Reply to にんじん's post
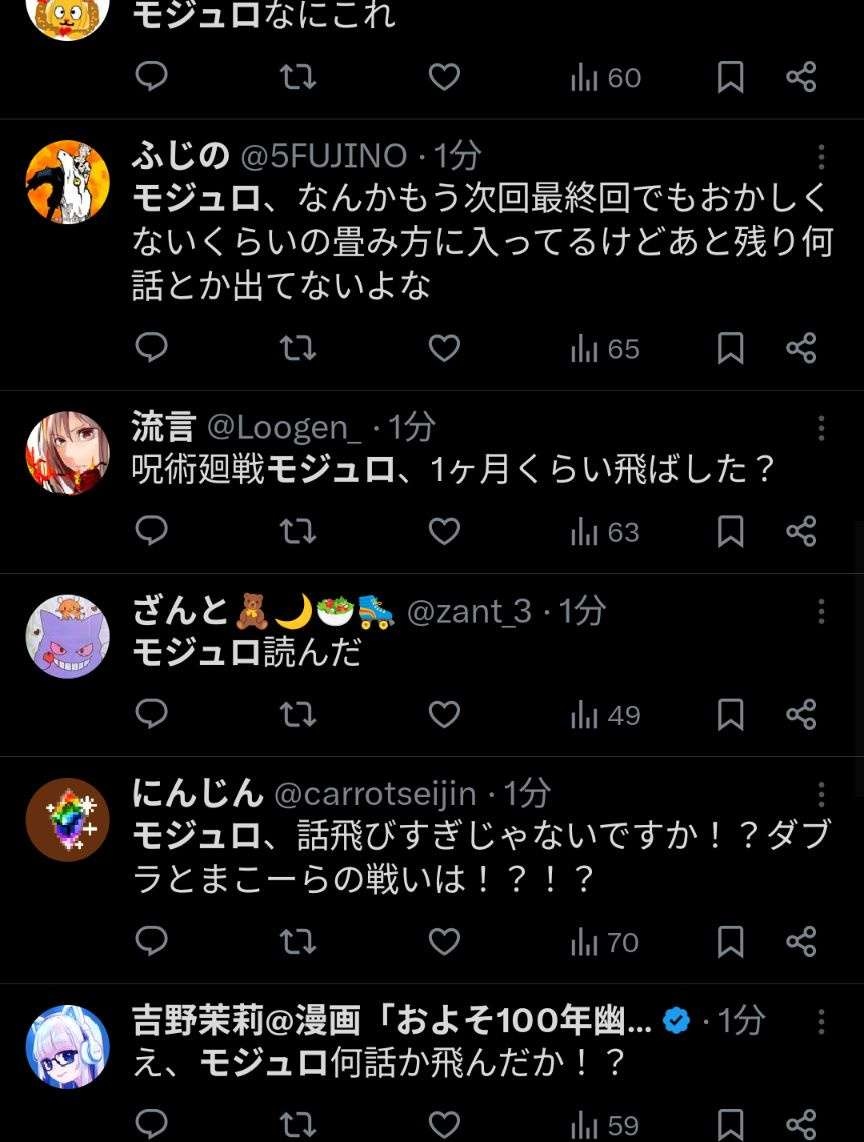The height and width of the screenshot is (1142, 864). click(x=151, y=941)
